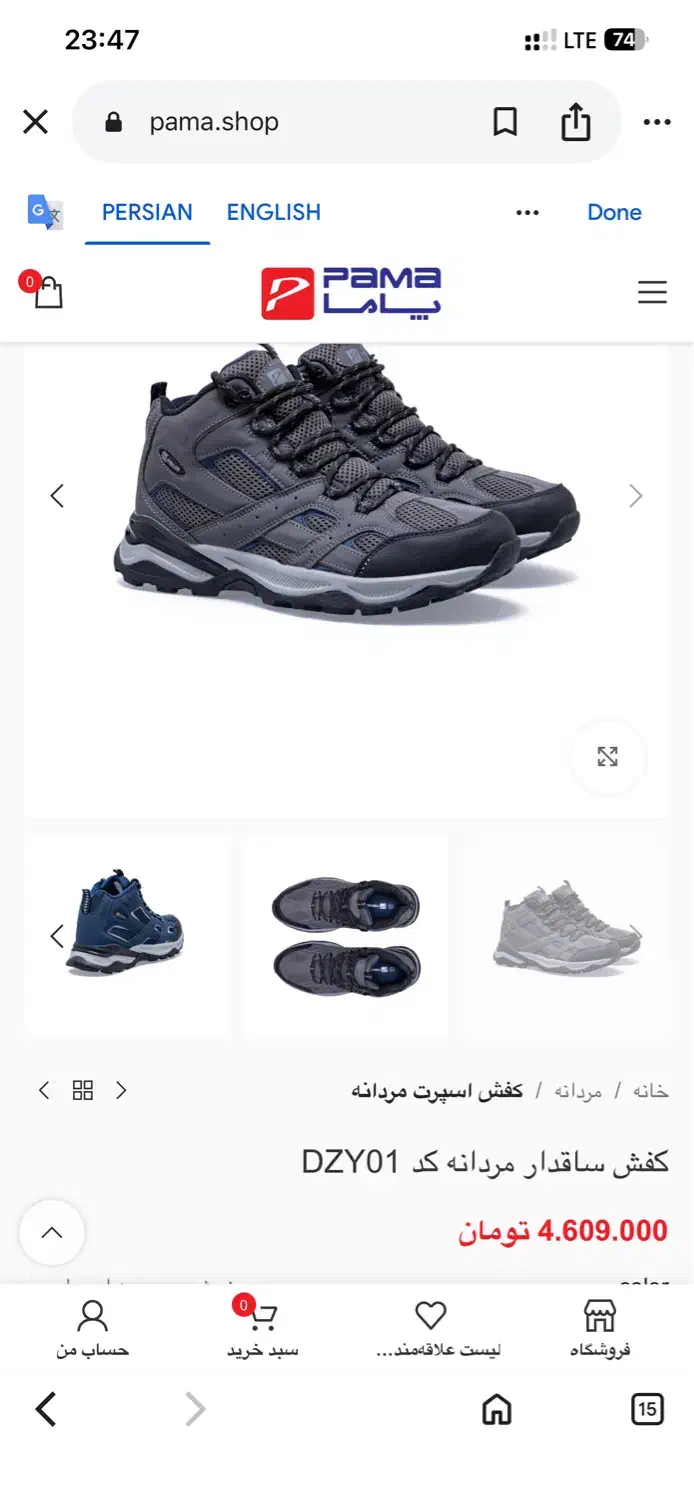Bookmark the pama.shop page
This screenshot has width=694, height=1500.
(x=505, y=122)
